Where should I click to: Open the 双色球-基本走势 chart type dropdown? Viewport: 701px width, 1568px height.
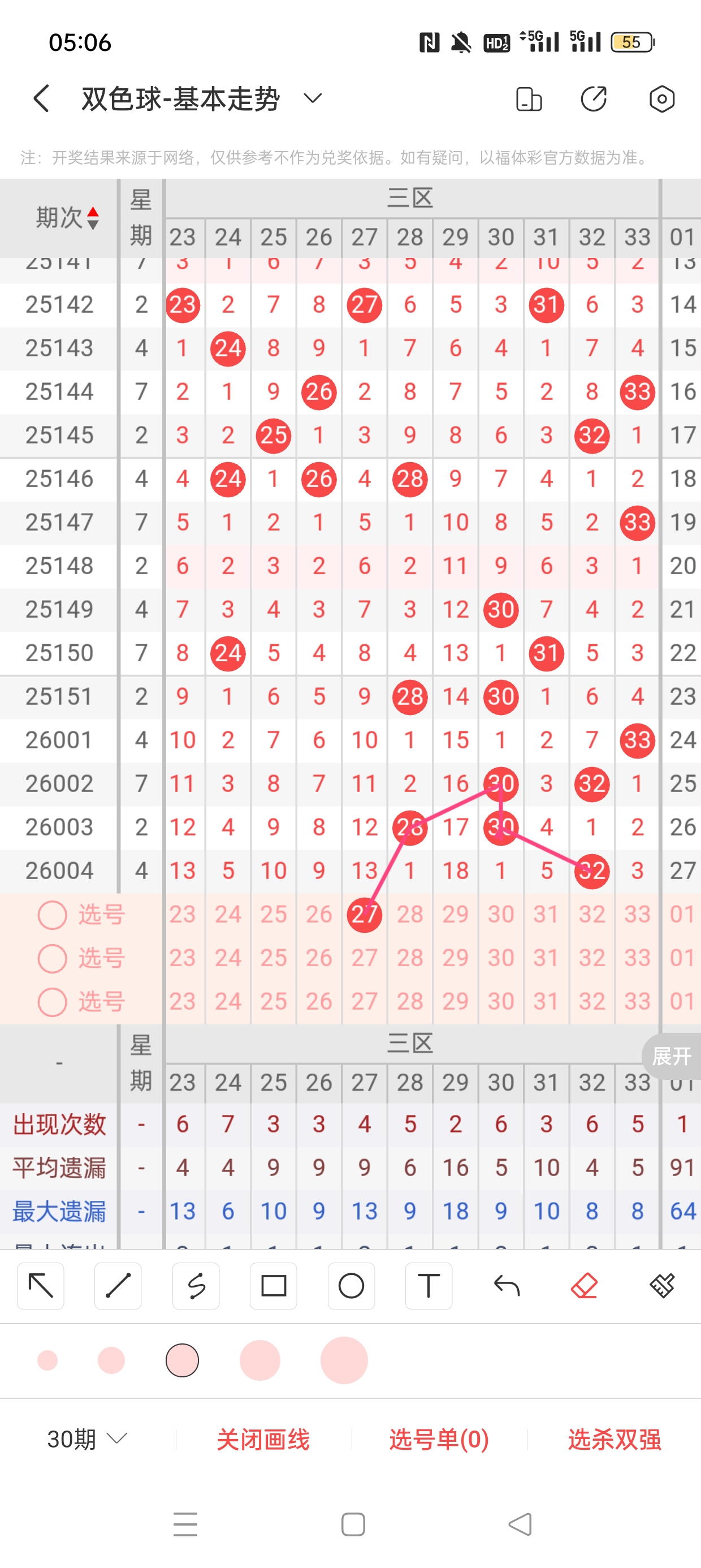pos(313,98)
